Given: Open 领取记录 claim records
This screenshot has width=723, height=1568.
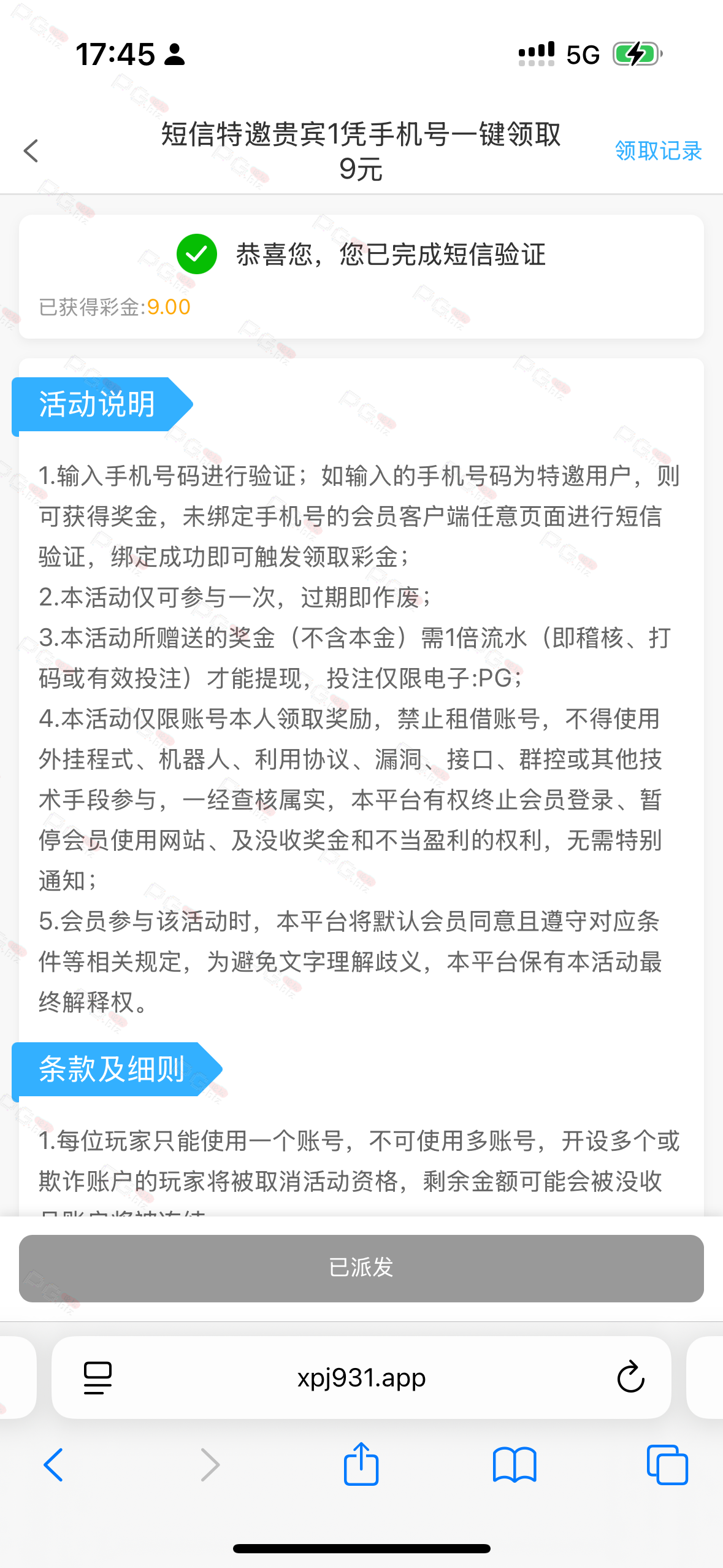Looking at the screenshot, I should (x=657, y=151).
